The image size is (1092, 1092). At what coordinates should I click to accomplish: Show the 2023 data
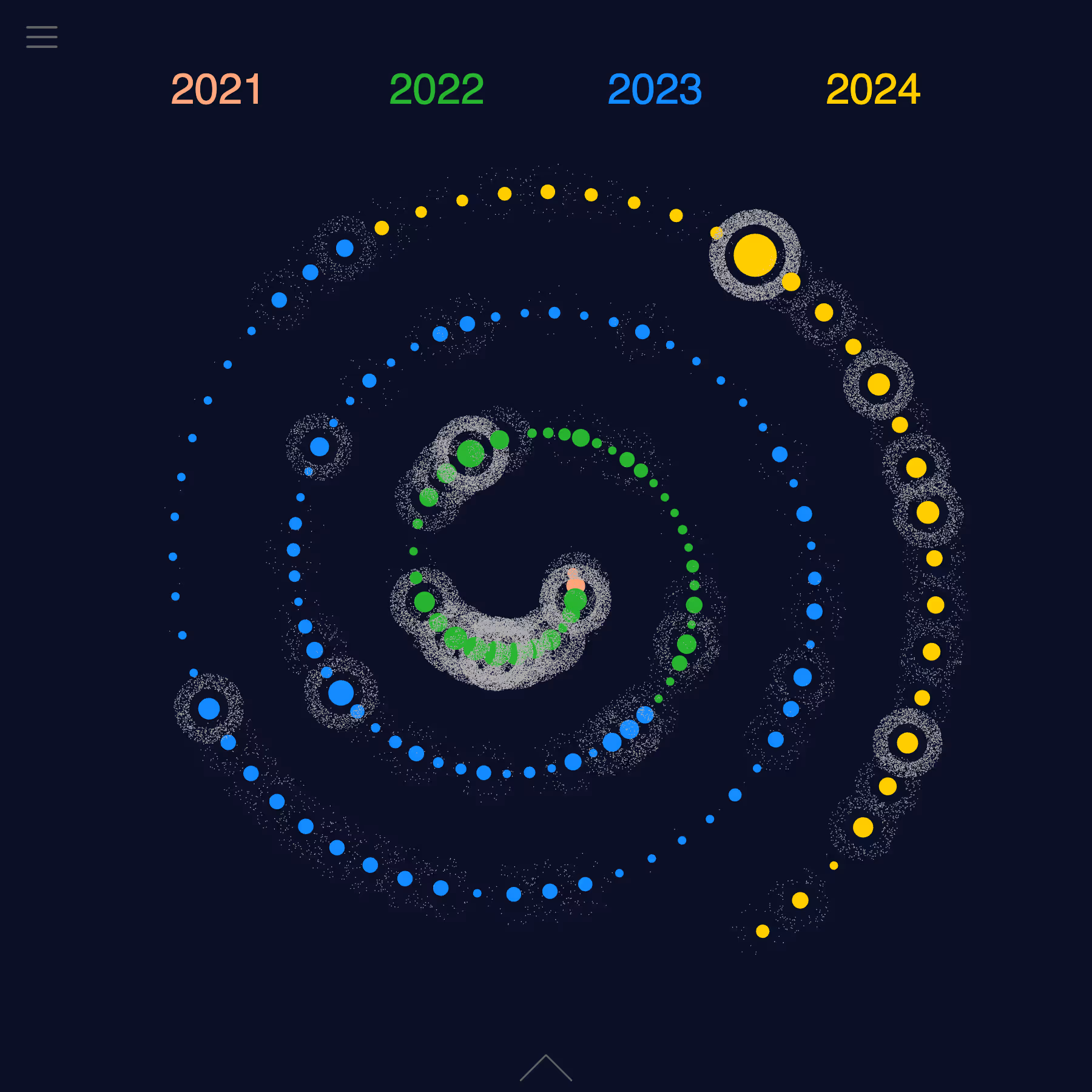[655, 89]
